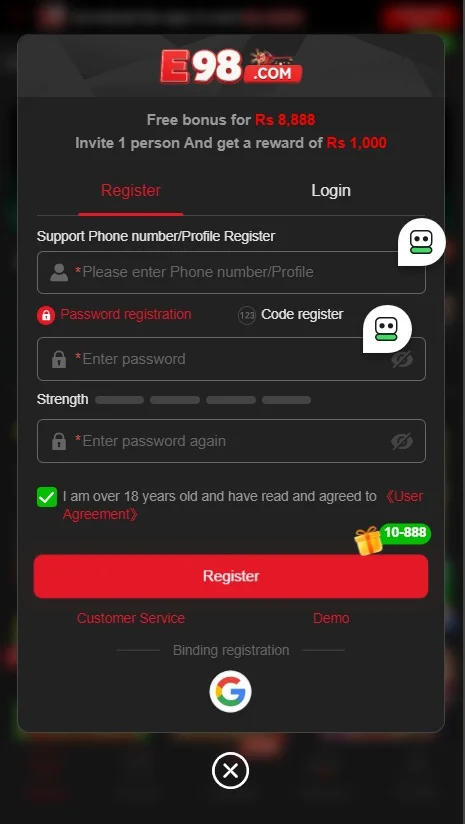465x824 pixels.
Task: Choose Password registration option
Action: click(114, 315)
